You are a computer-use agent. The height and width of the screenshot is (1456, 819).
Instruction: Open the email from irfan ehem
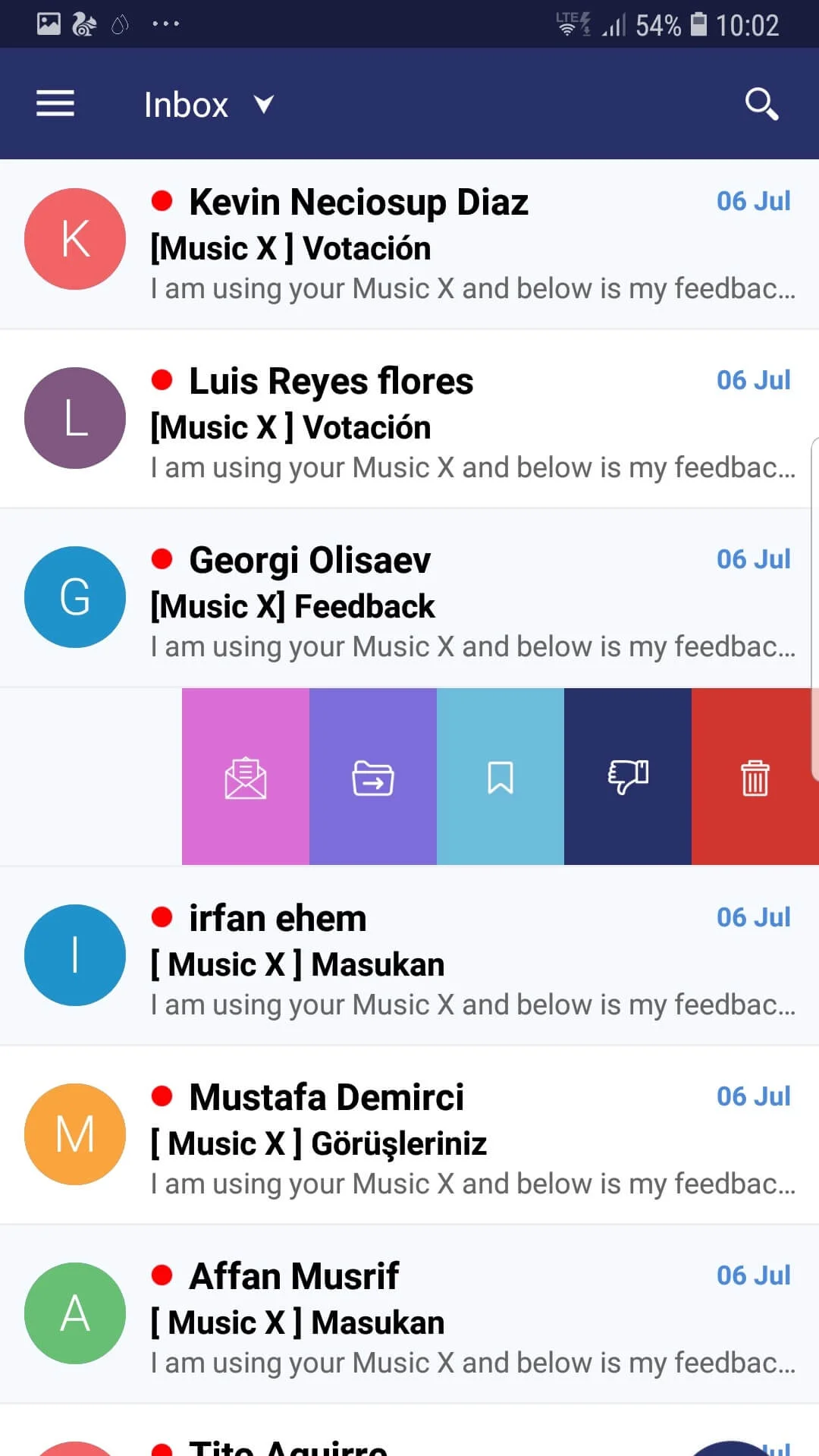409,956
